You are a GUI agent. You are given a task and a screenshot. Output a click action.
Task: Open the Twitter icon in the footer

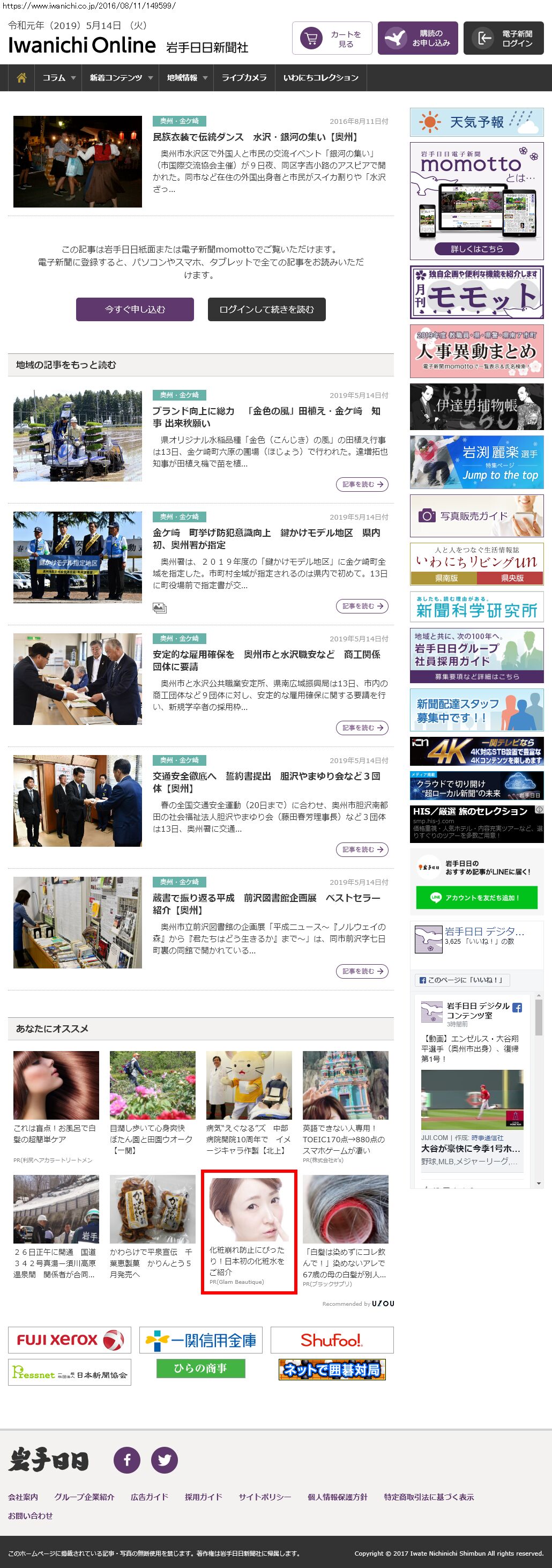(x=165, y=1460)
